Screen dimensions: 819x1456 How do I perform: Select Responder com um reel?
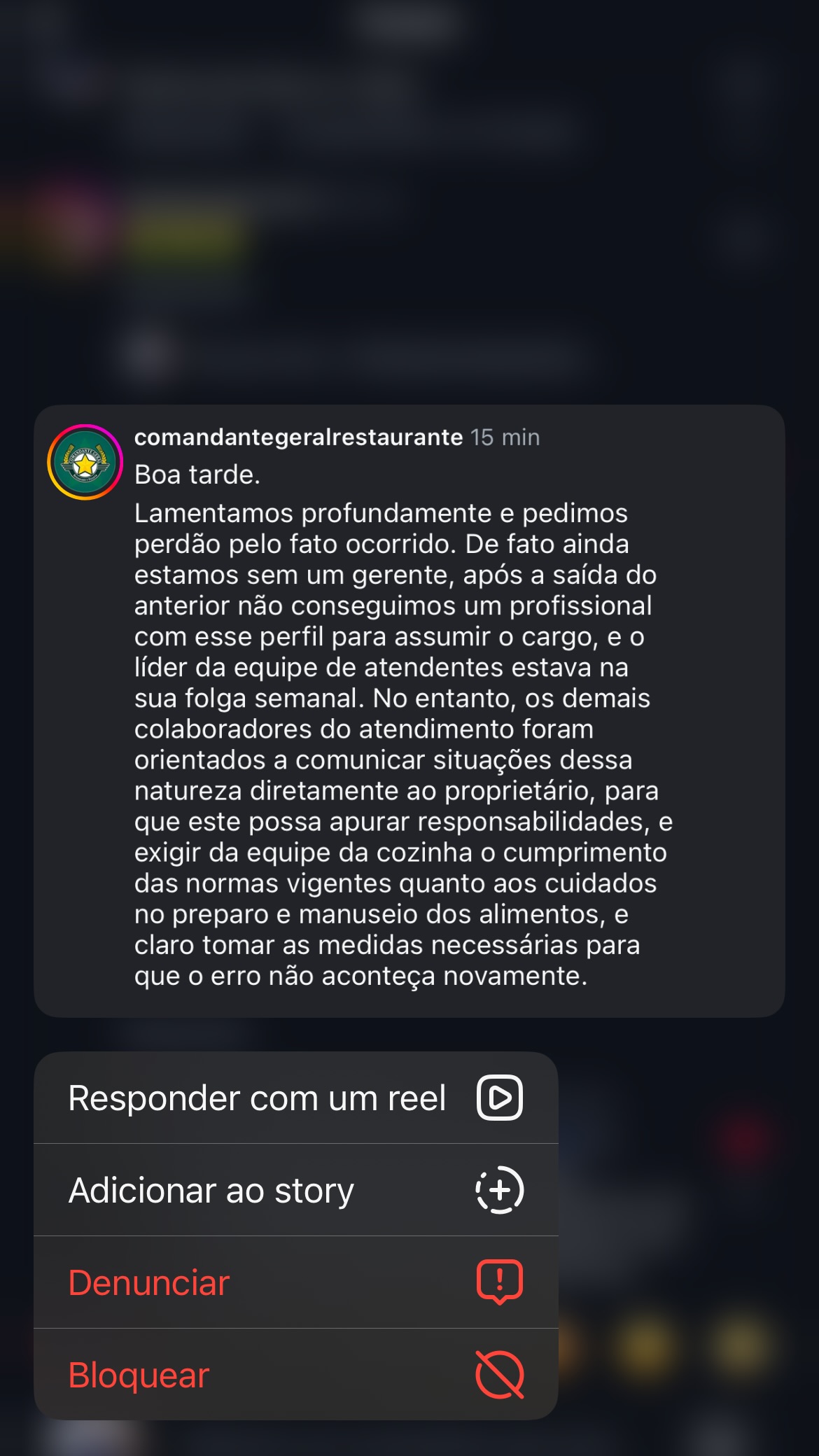click(x=295, y=1098)
